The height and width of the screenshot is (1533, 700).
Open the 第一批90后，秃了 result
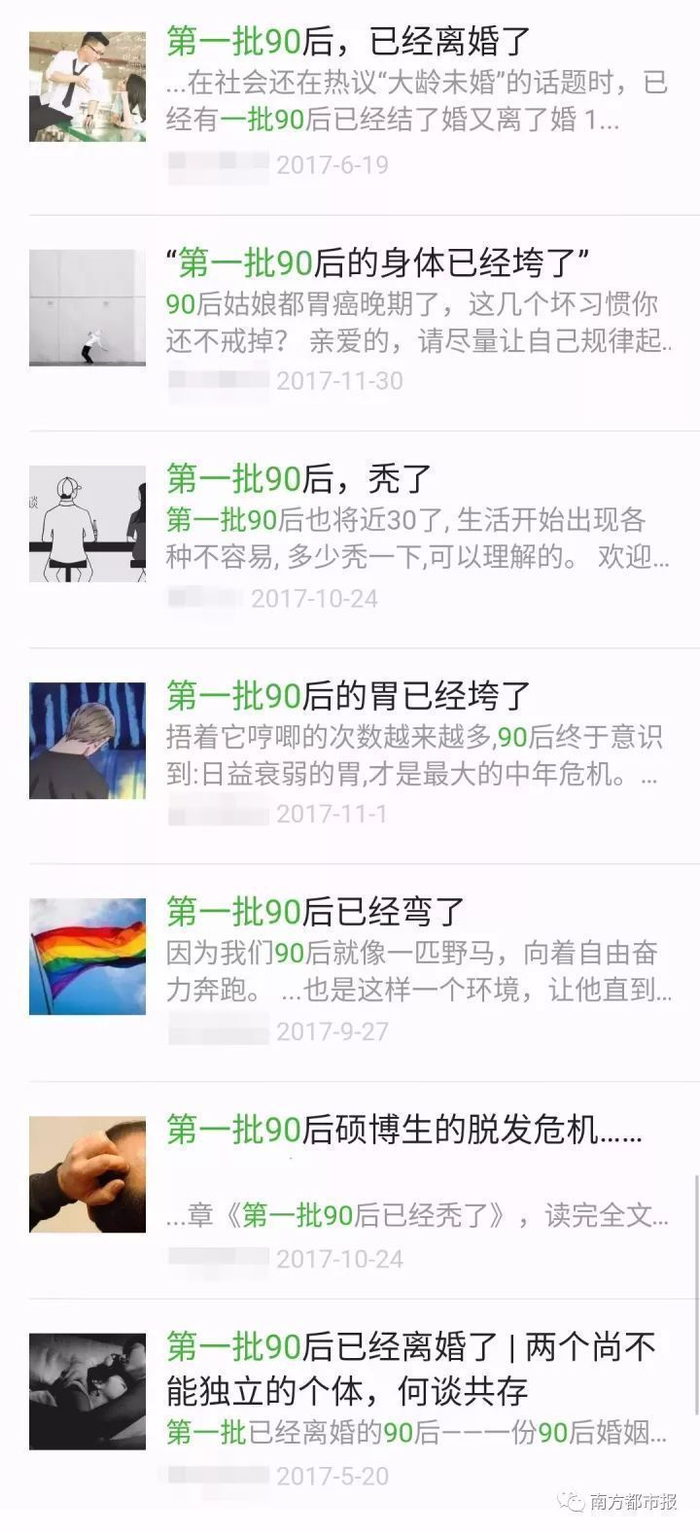pos(299,479)
